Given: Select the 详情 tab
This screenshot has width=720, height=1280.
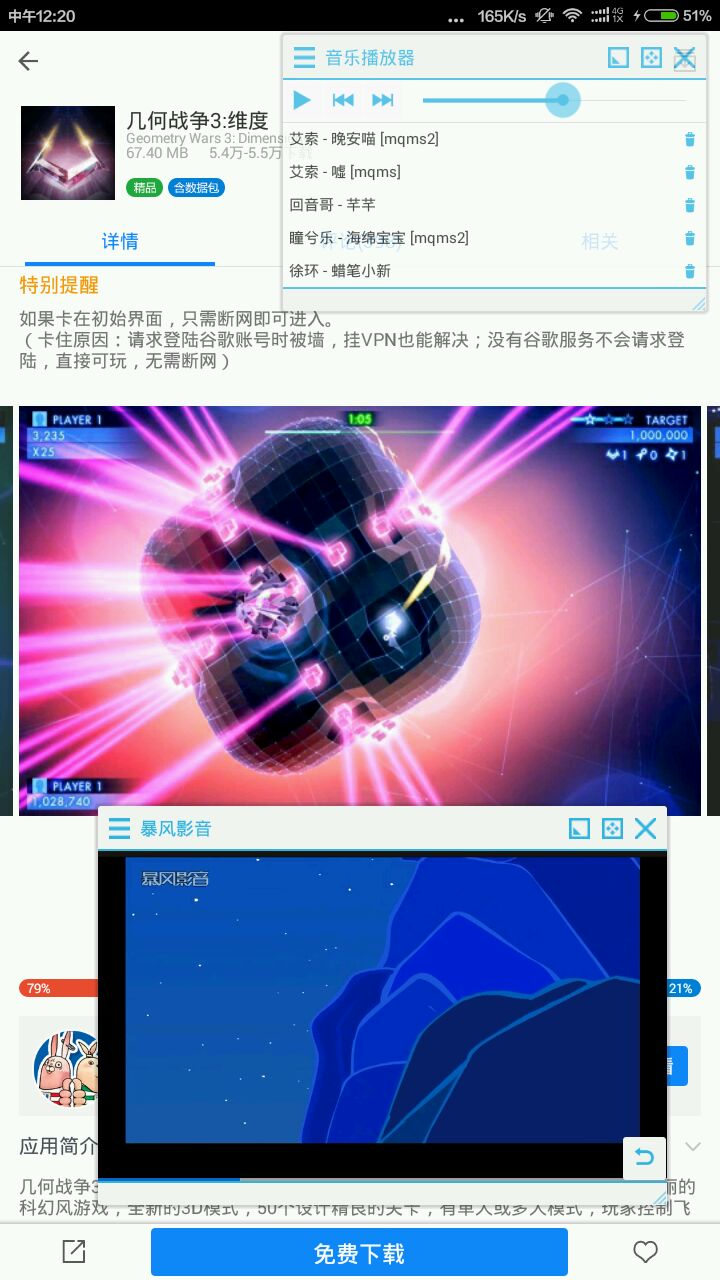Looking at the screenshot, I should (120, 241).
